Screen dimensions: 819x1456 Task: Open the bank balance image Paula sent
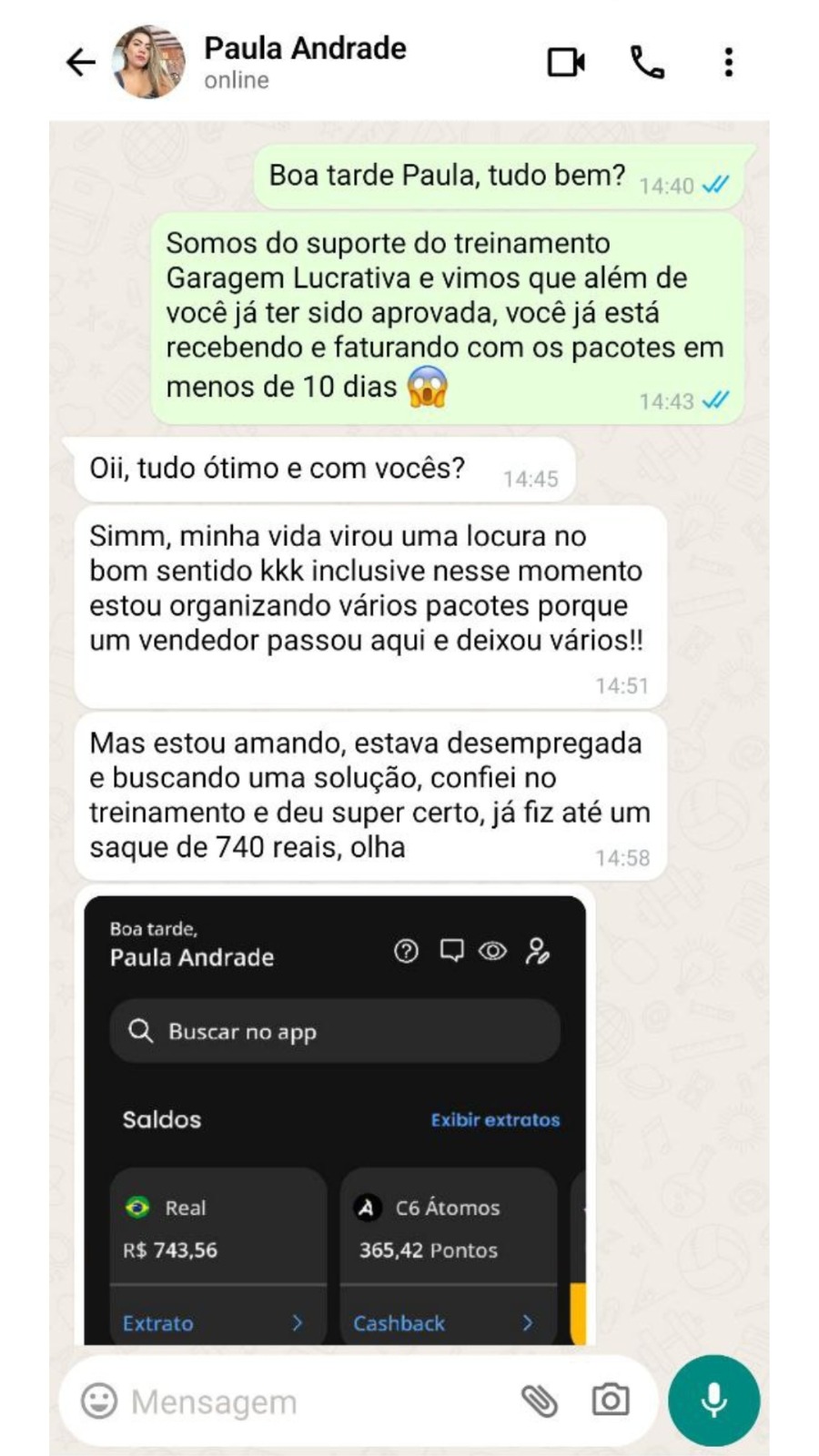[335, 1119]
